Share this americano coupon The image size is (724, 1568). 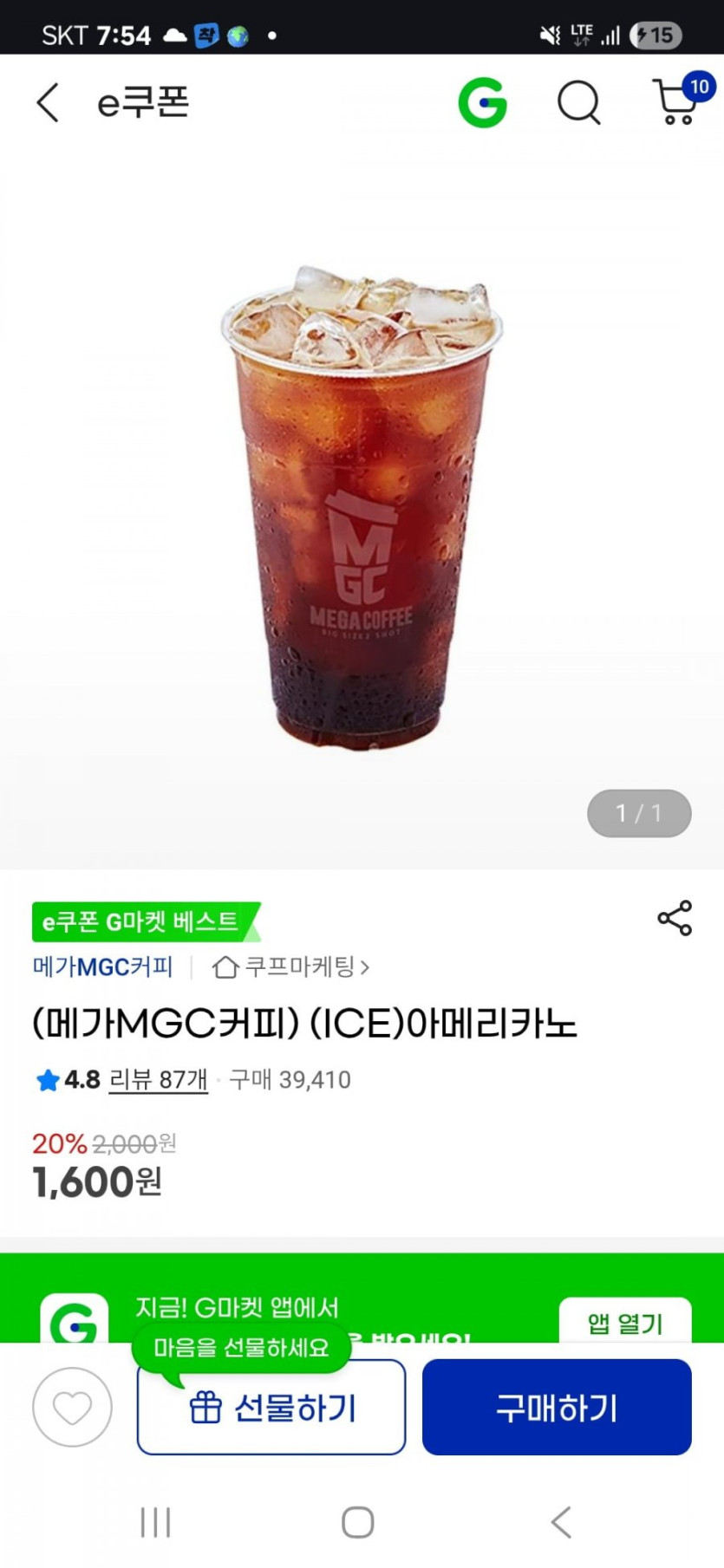(x=674, y=918)
